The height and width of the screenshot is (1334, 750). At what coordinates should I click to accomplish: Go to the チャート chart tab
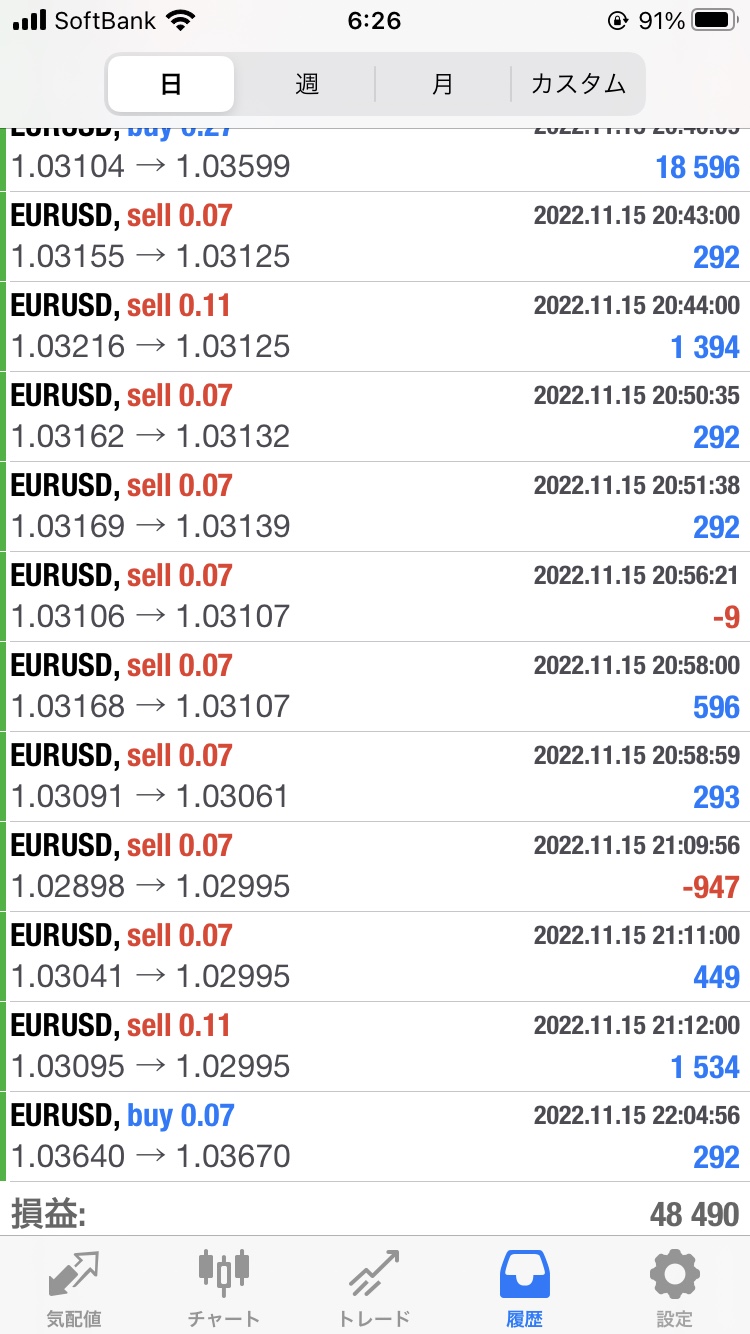pyautogui.click(x=224, y=1287)
